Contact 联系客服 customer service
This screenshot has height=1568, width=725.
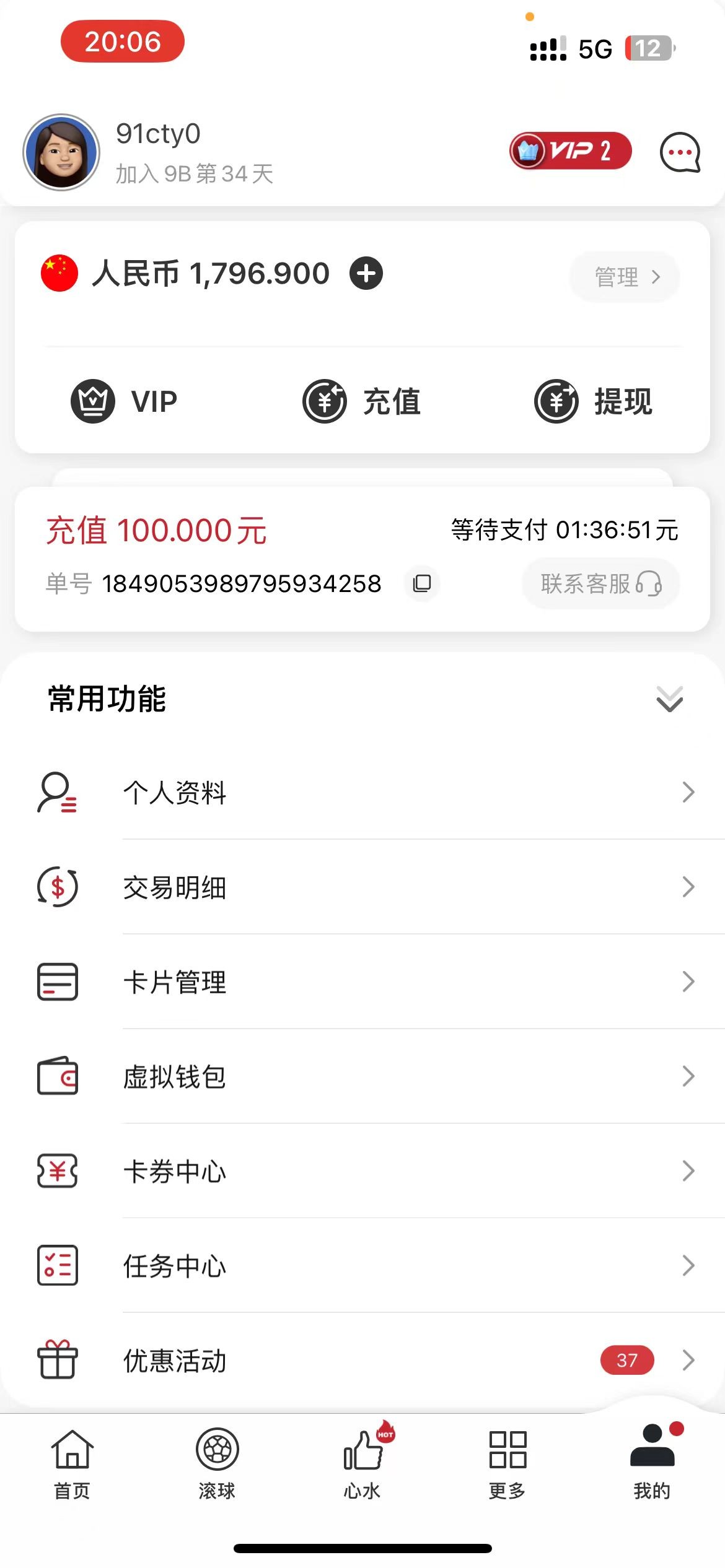(x=600, y=583)
